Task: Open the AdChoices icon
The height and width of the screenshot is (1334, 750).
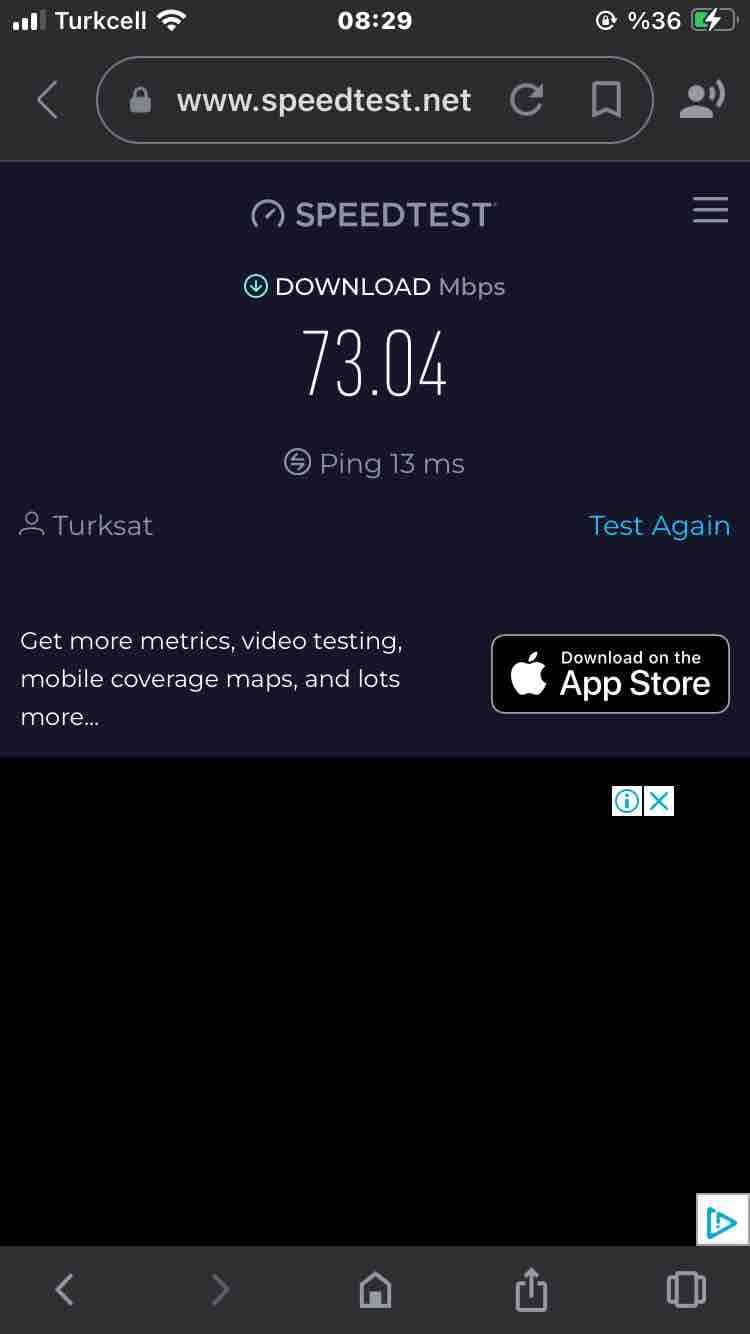Action: pos(722,1220)
